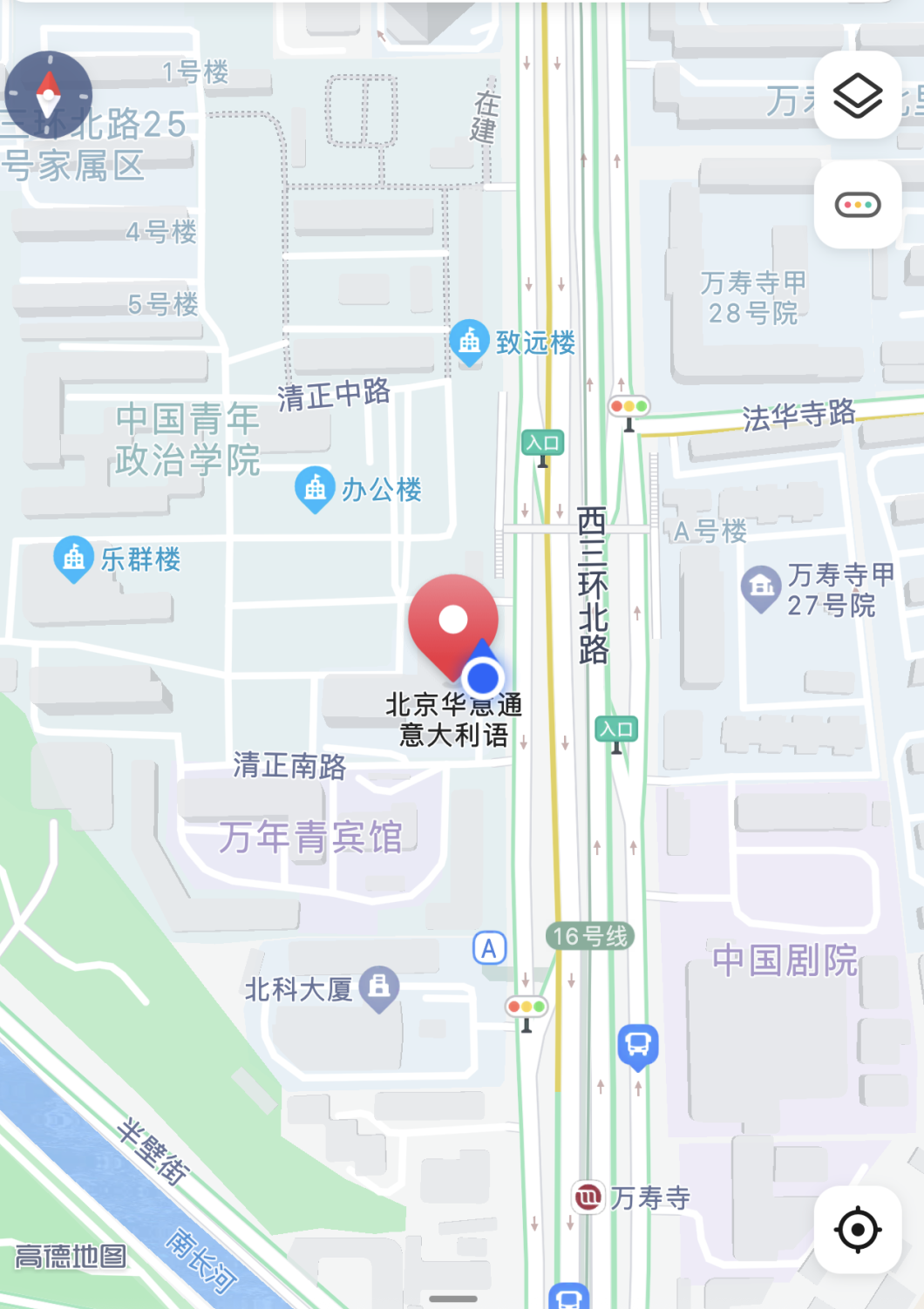Open the map layers selector
The image size is (924, 1309).
(858, 95)
